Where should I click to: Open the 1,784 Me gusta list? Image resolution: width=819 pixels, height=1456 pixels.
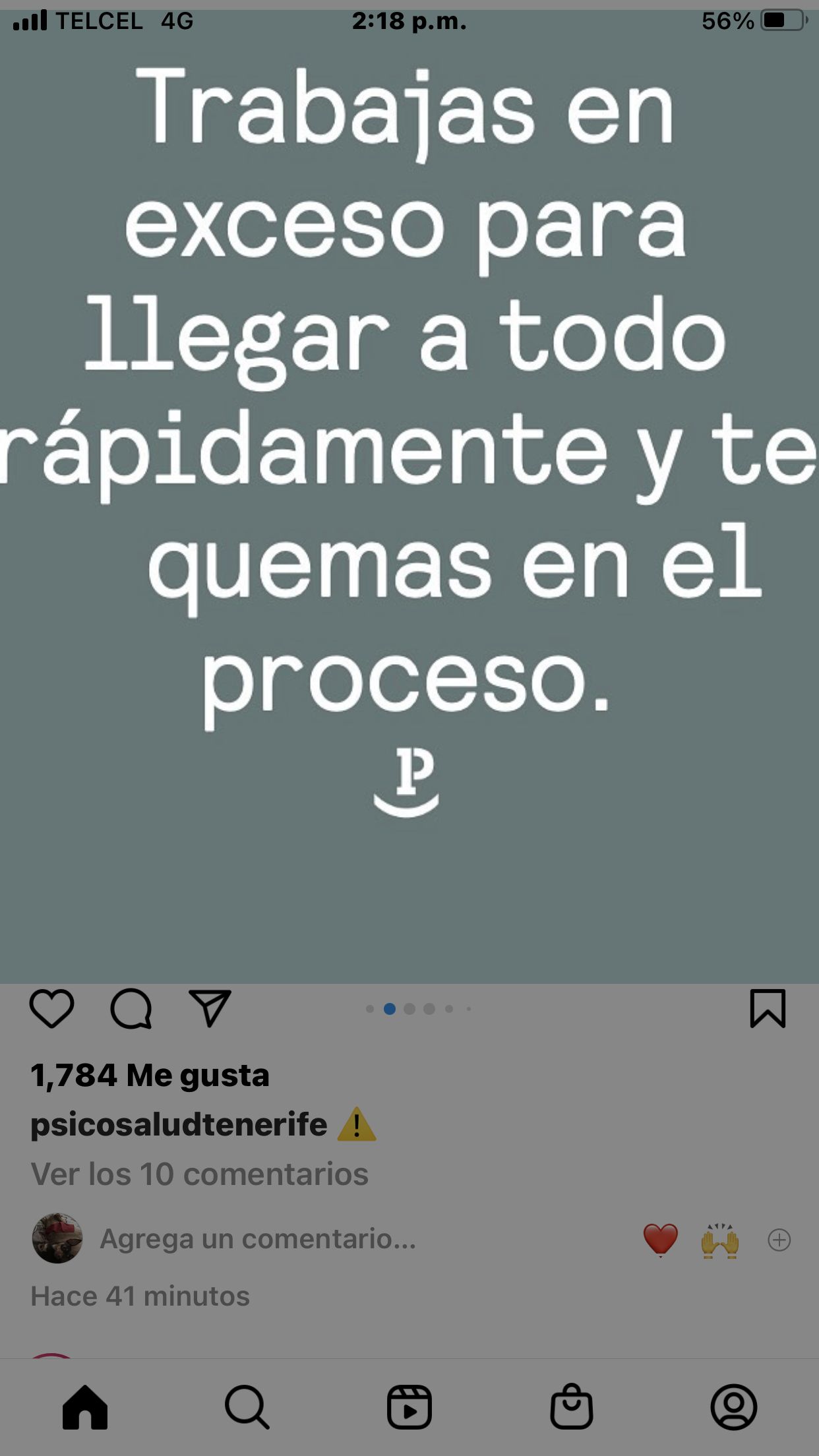(x=150, y=1076)
